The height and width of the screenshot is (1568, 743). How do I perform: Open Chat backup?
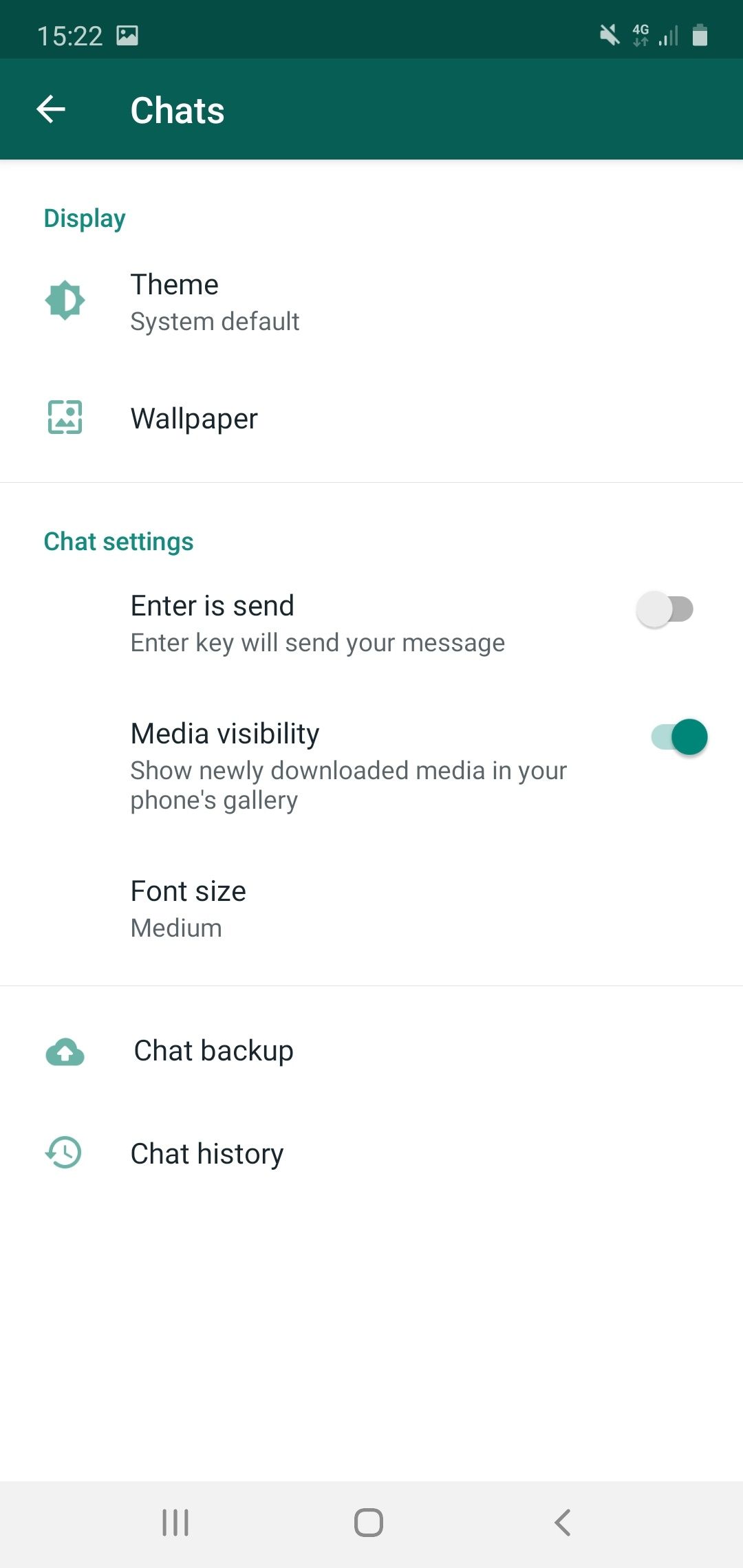pyautogui.click(x=371, y=1051)
